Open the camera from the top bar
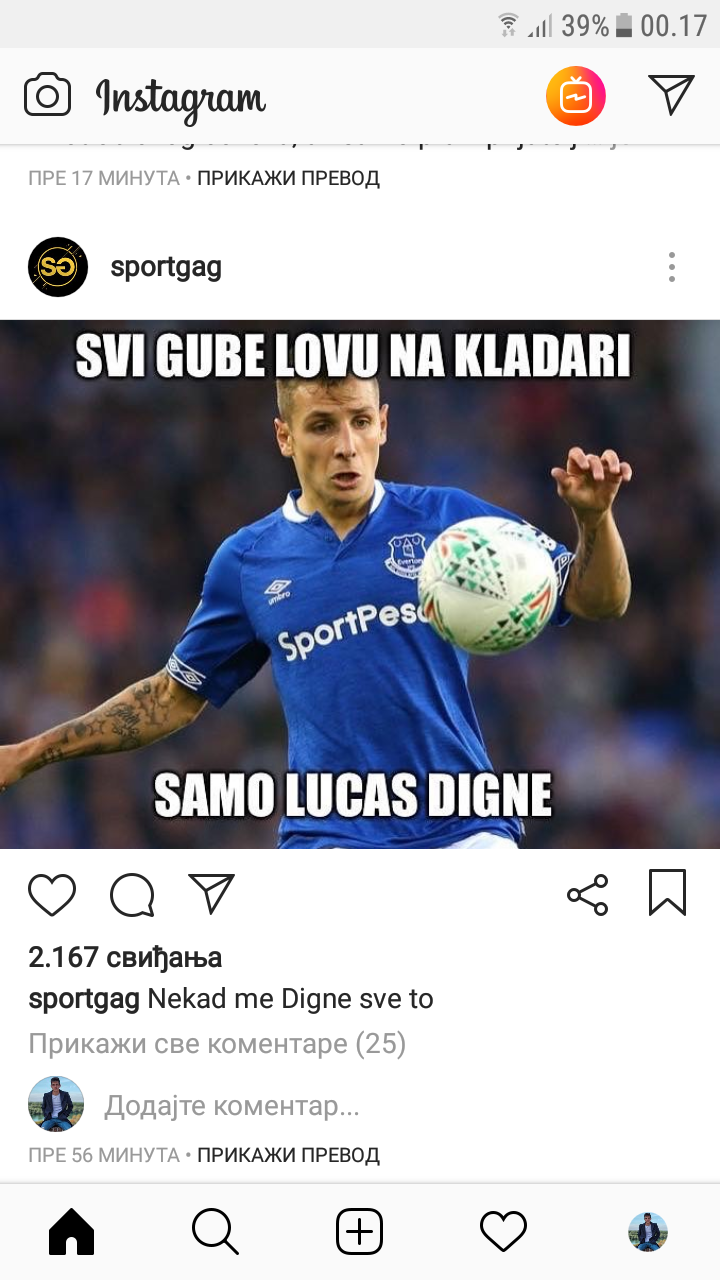This screenshot has width=720, height=1280. click(47, 96)
